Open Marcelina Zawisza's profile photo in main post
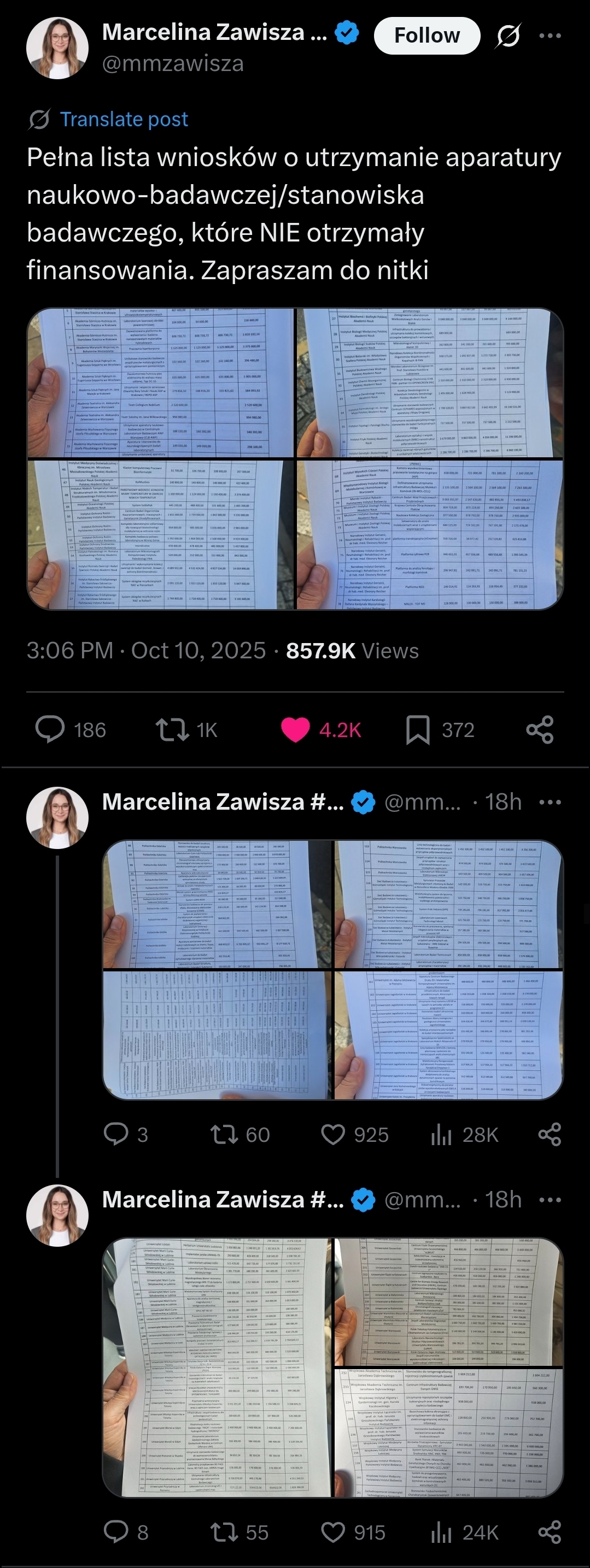Screen dimensions: 590x1568 (57, 48)
